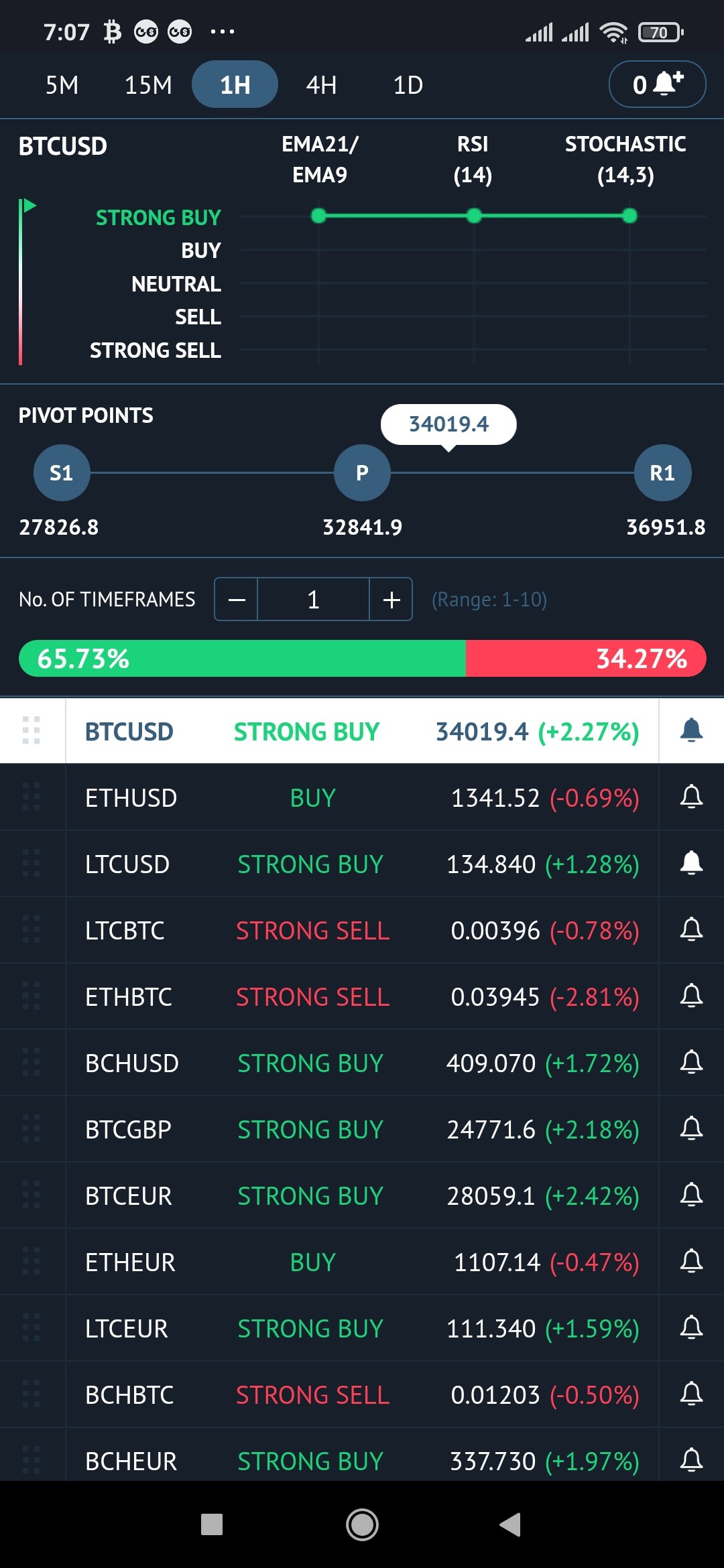Toggle the alert bell for BTCUSD

coord(691,731)
